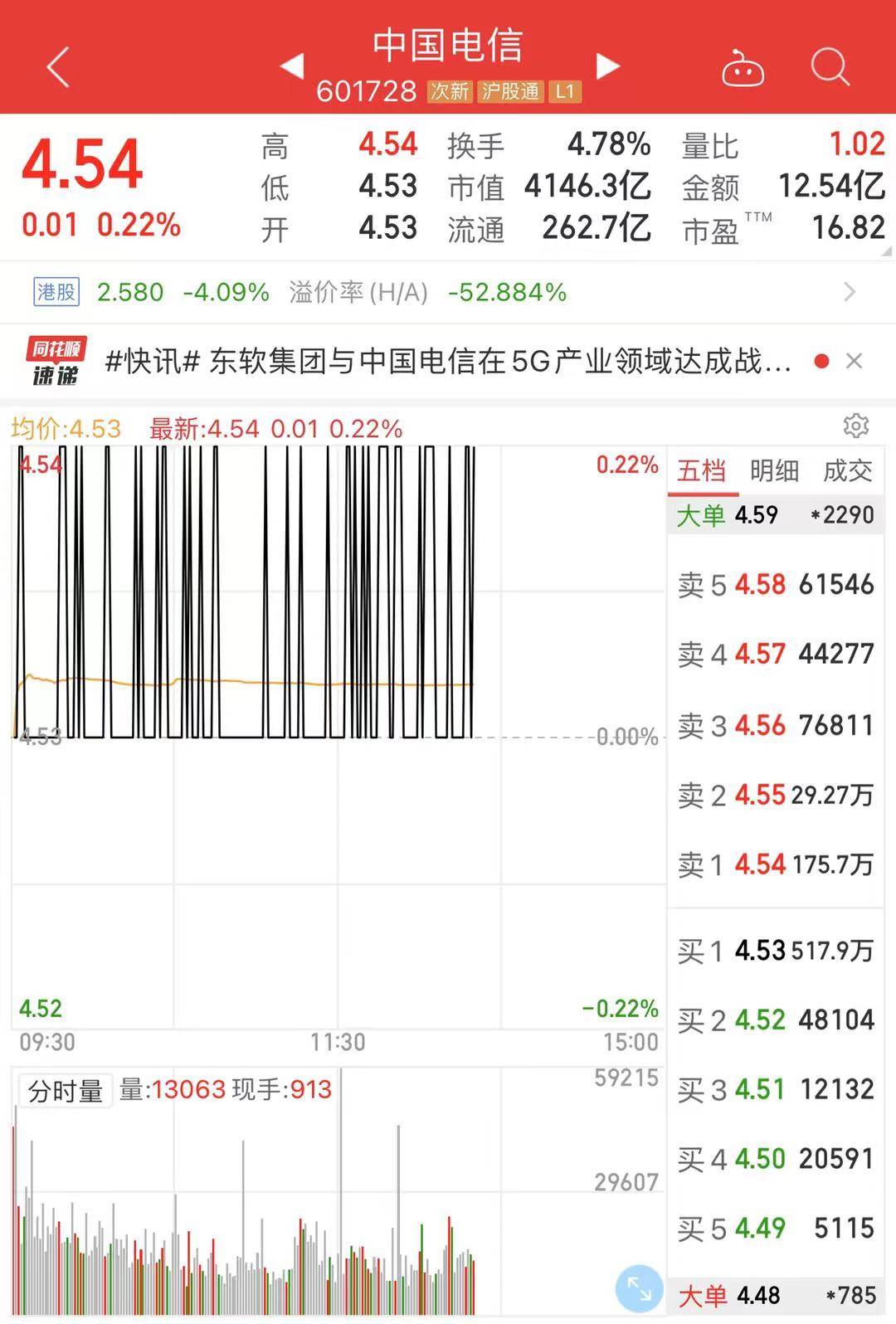Switch to the 成交 tab
Viewport: 896px width, 1324px height.
[847, 471]
